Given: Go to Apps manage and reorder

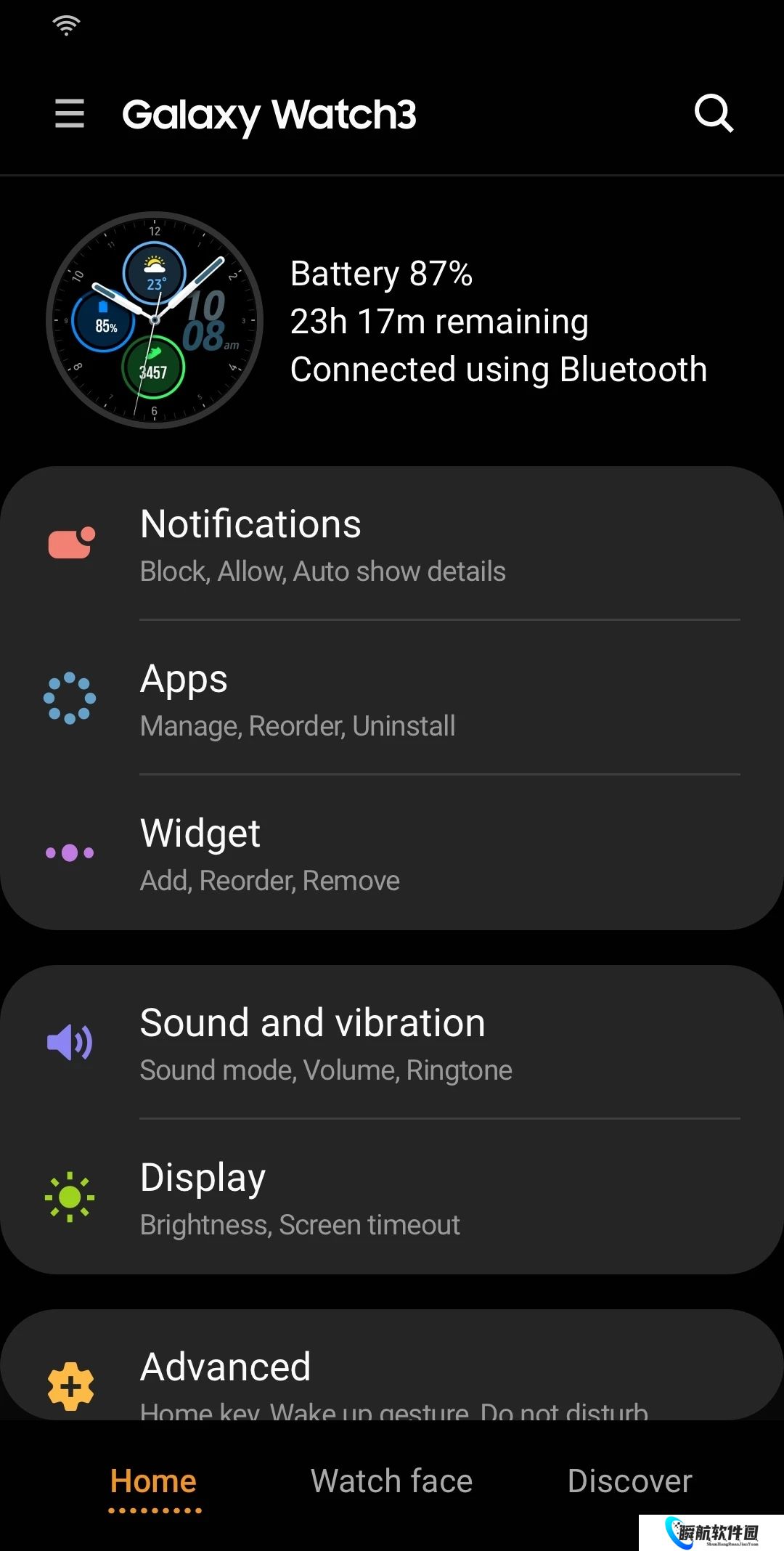Looking at the screenshot, I should click(x=392, y=699).
